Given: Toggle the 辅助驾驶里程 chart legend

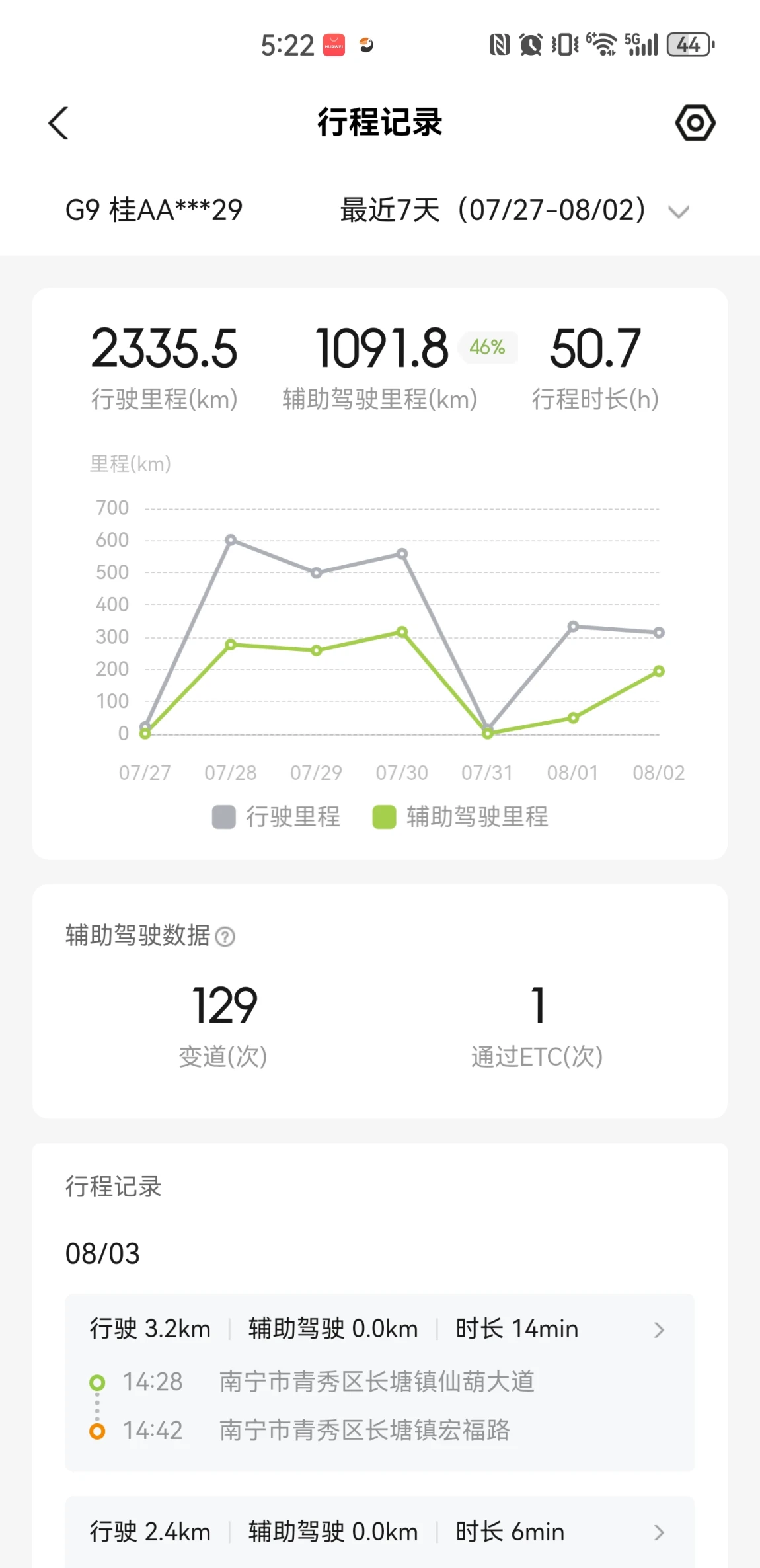Looking at the screenshot, I should (x=461, y=817).
